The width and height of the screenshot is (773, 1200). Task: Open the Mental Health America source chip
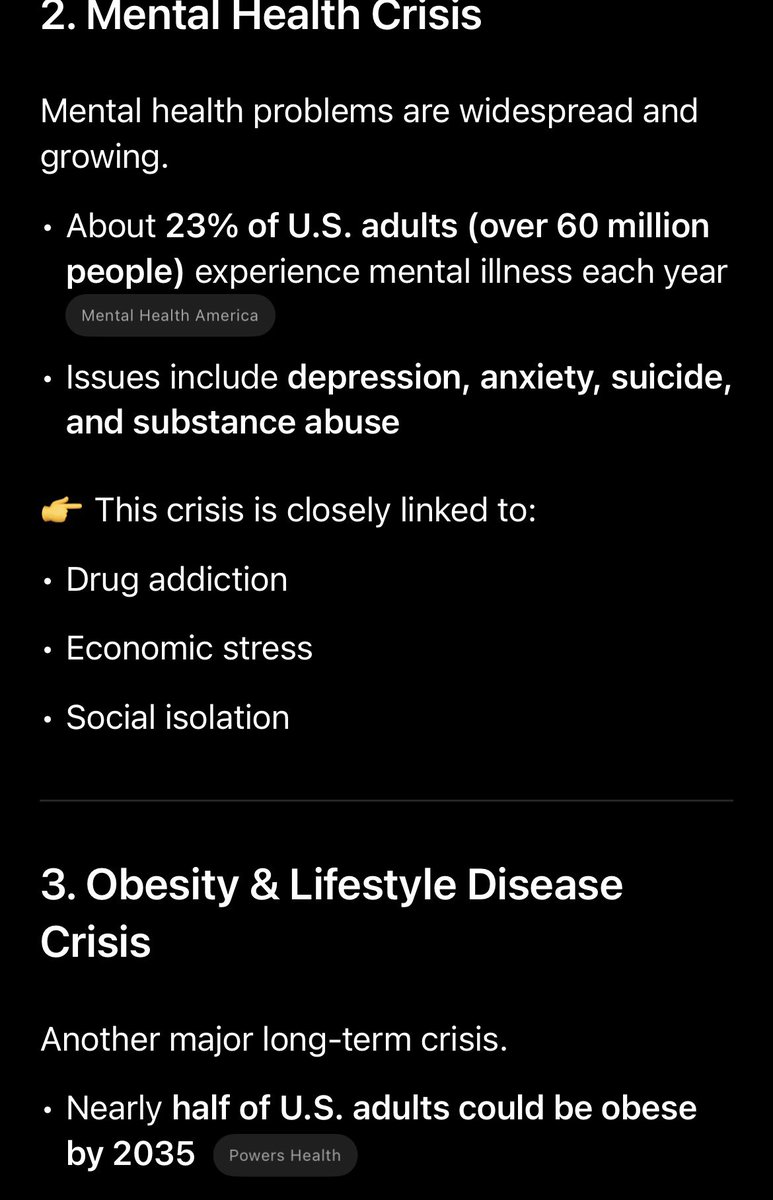170,315
